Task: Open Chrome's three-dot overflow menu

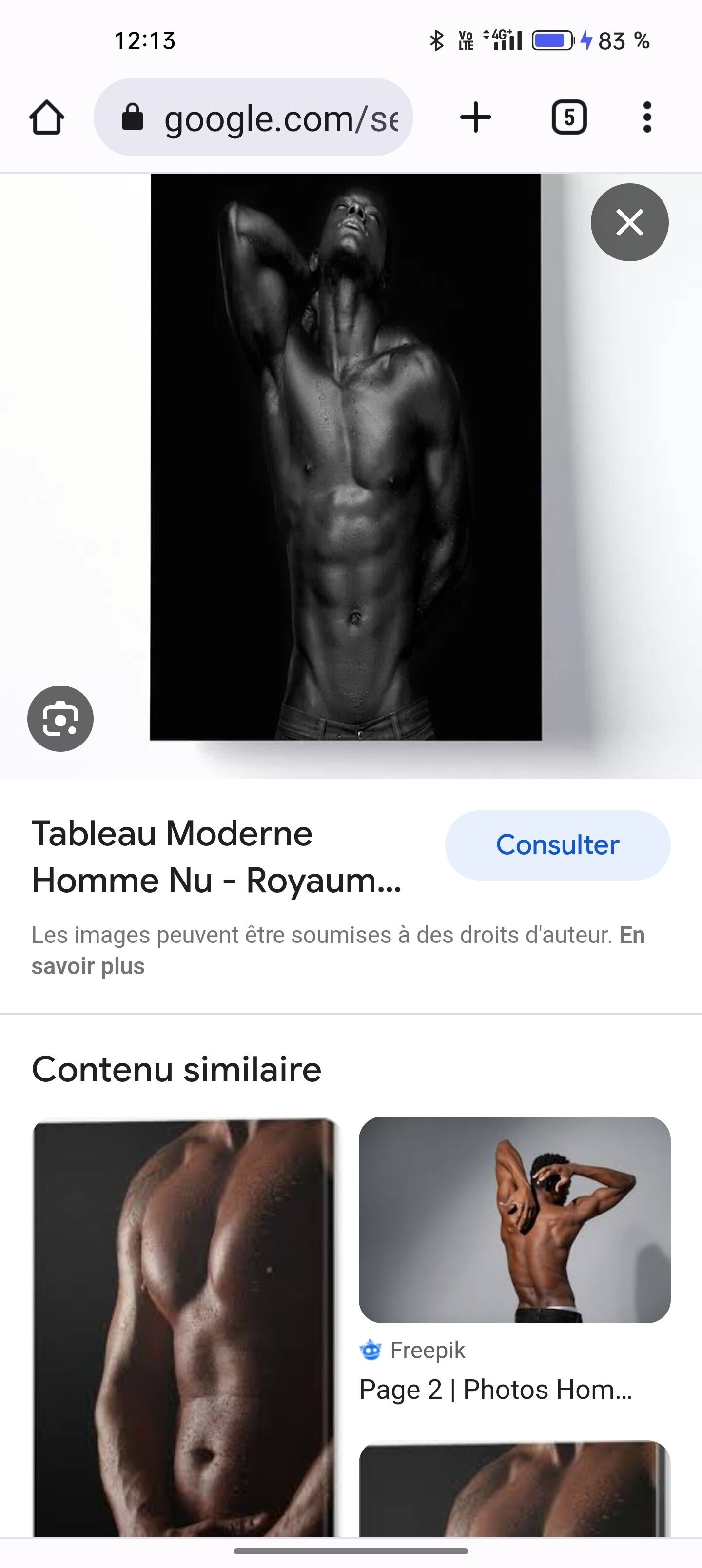Action: pyautogui.click(x=646, y=117)
